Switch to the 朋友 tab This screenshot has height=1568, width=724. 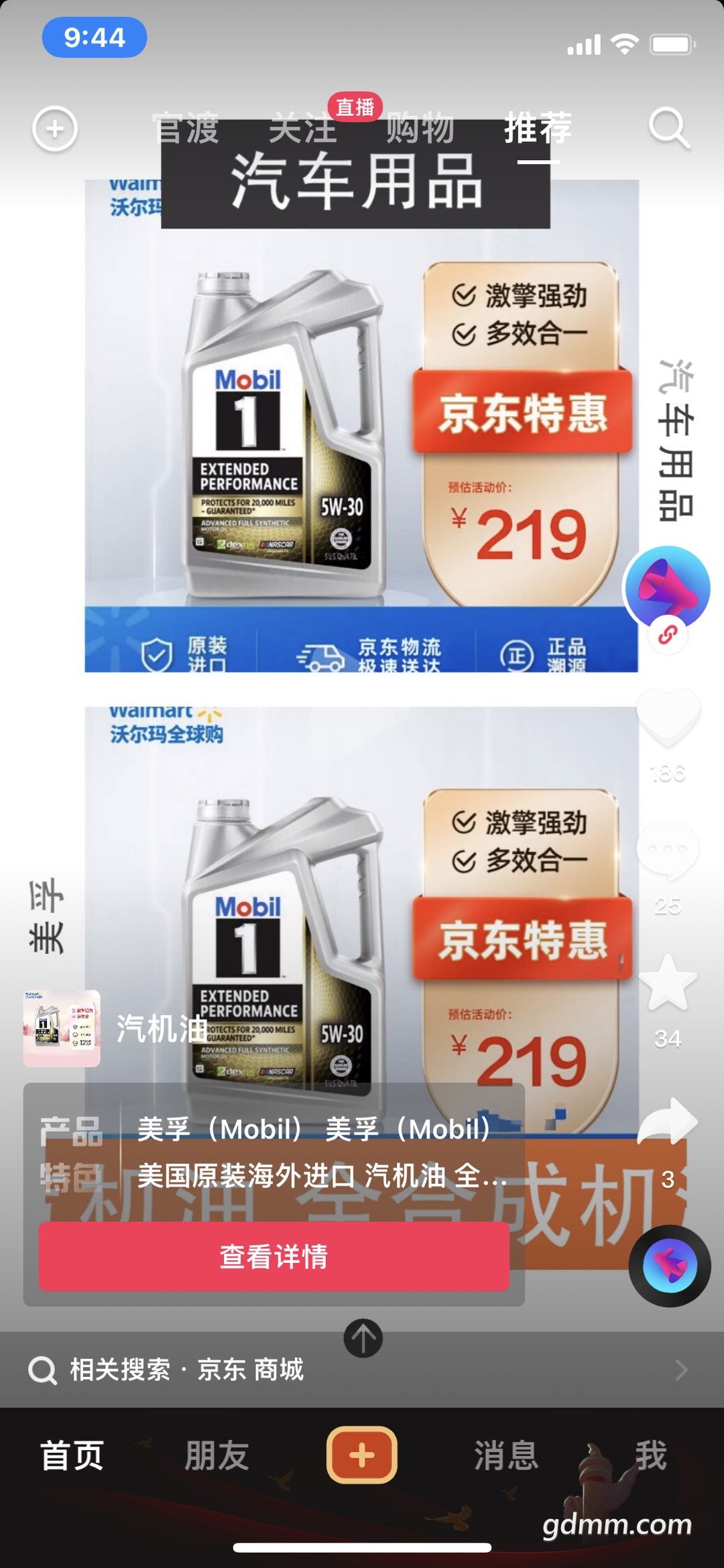[217, 1455]
